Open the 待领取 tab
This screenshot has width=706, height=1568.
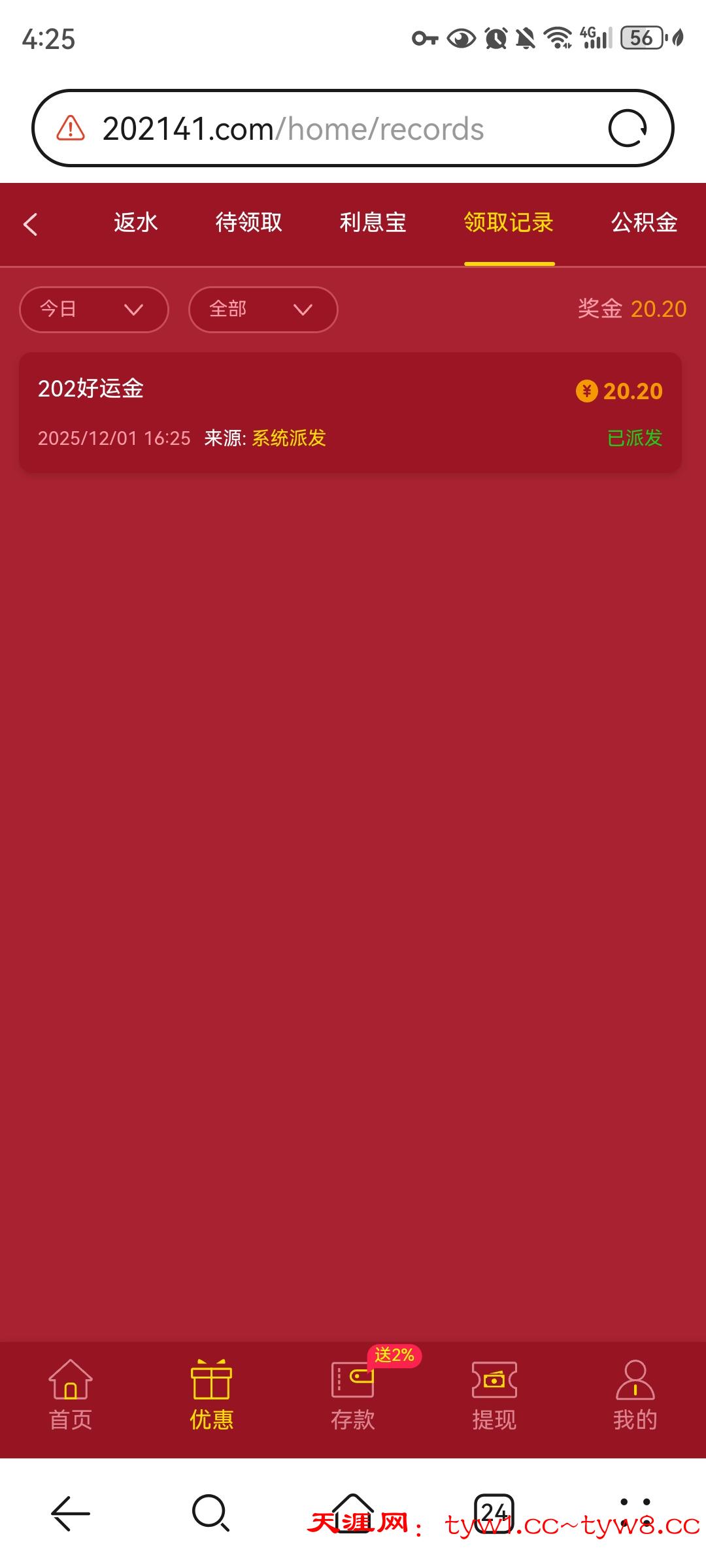click(248, 223)
